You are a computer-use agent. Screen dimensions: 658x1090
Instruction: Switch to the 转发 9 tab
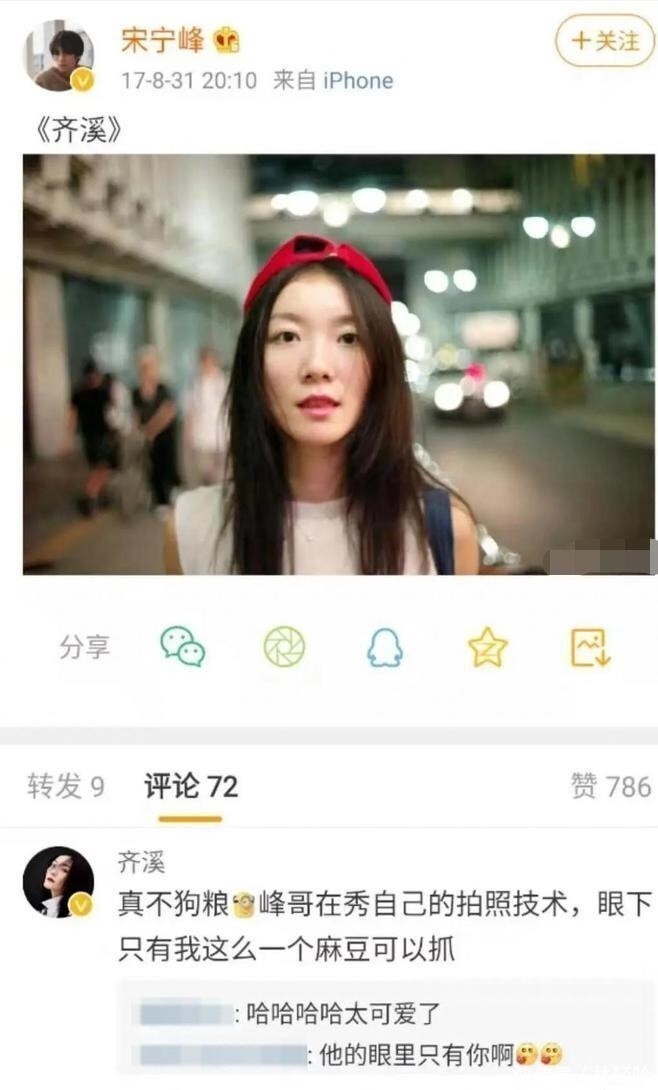(66, 787)
